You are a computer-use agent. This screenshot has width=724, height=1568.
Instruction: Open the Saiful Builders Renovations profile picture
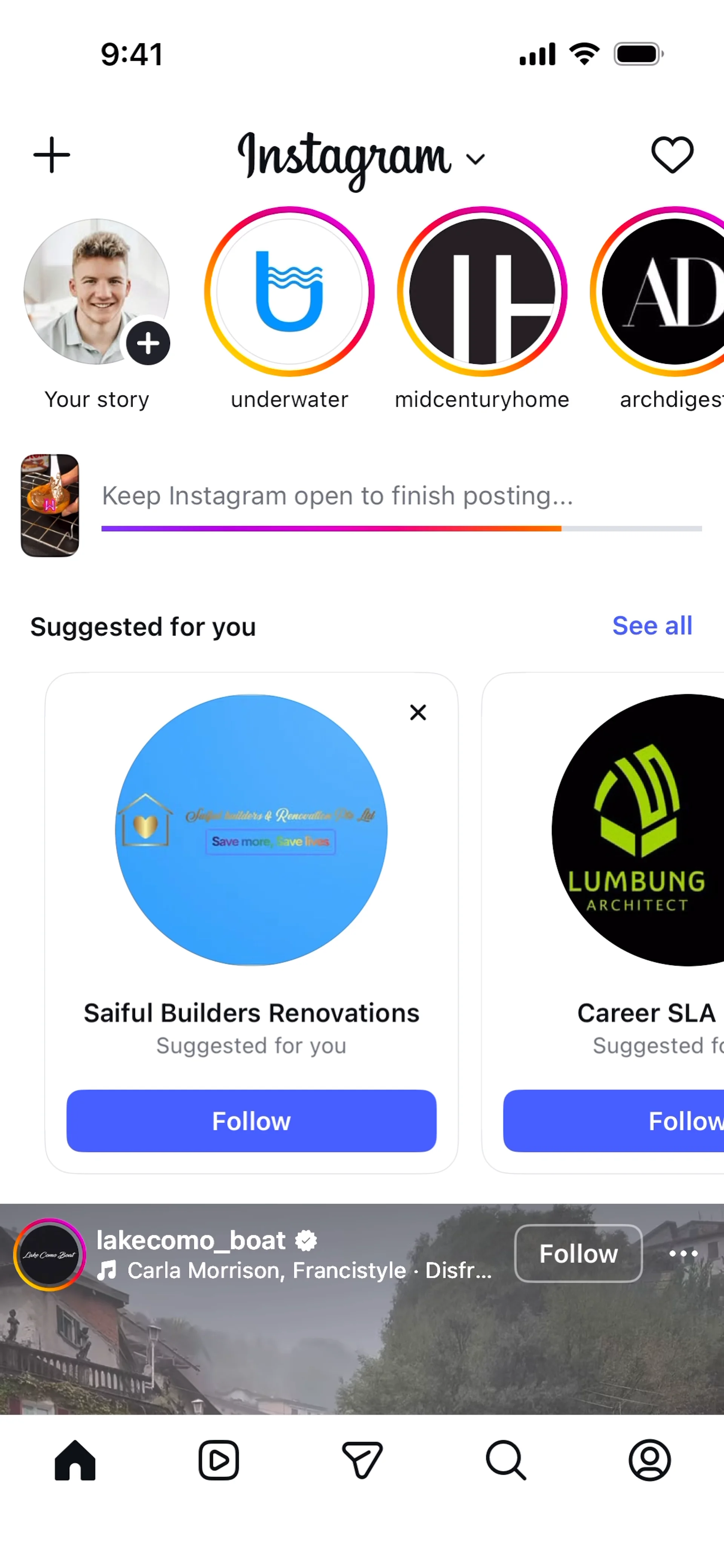point(252,830)
